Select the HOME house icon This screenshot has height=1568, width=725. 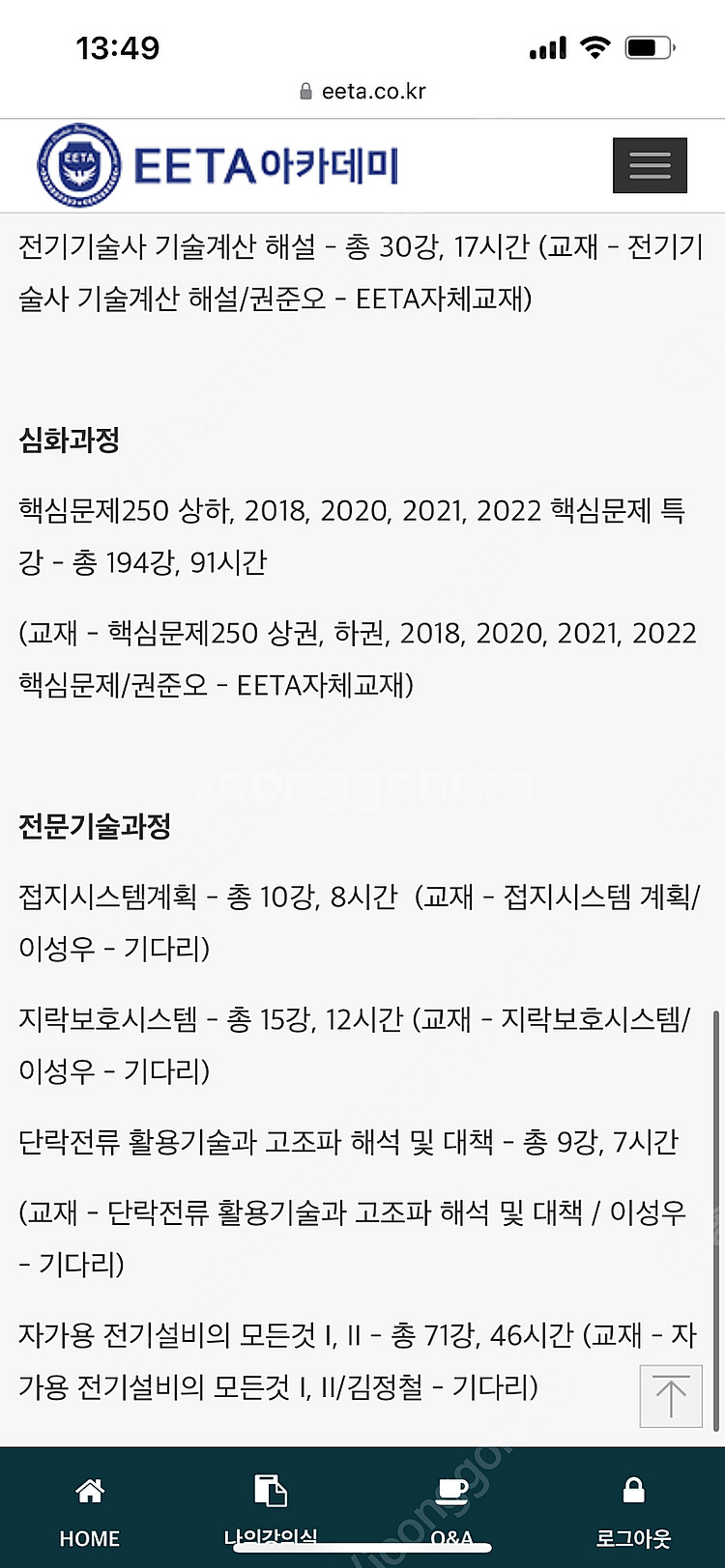click(88, 1491)
